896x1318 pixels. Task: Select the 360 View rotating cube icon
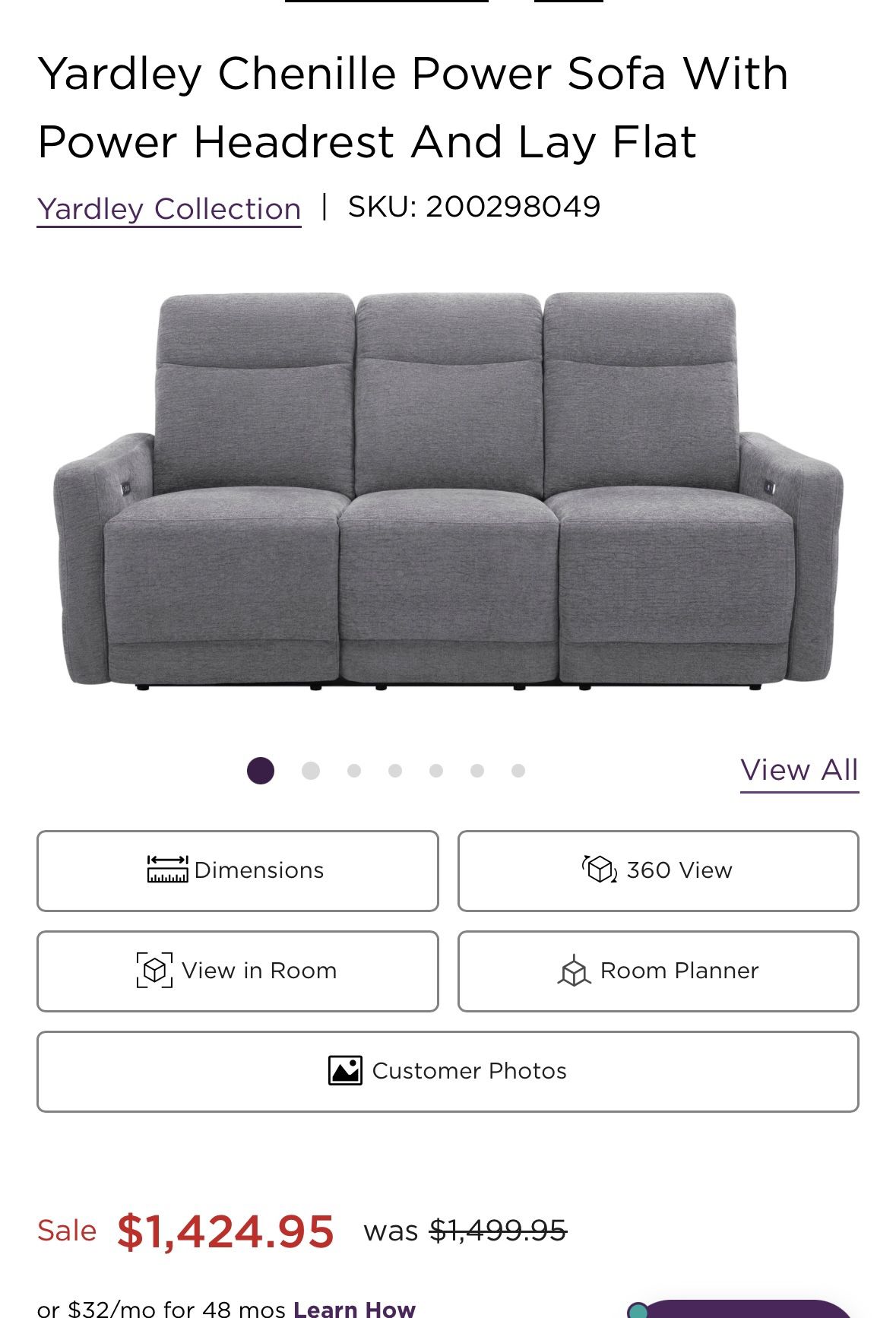600,870
